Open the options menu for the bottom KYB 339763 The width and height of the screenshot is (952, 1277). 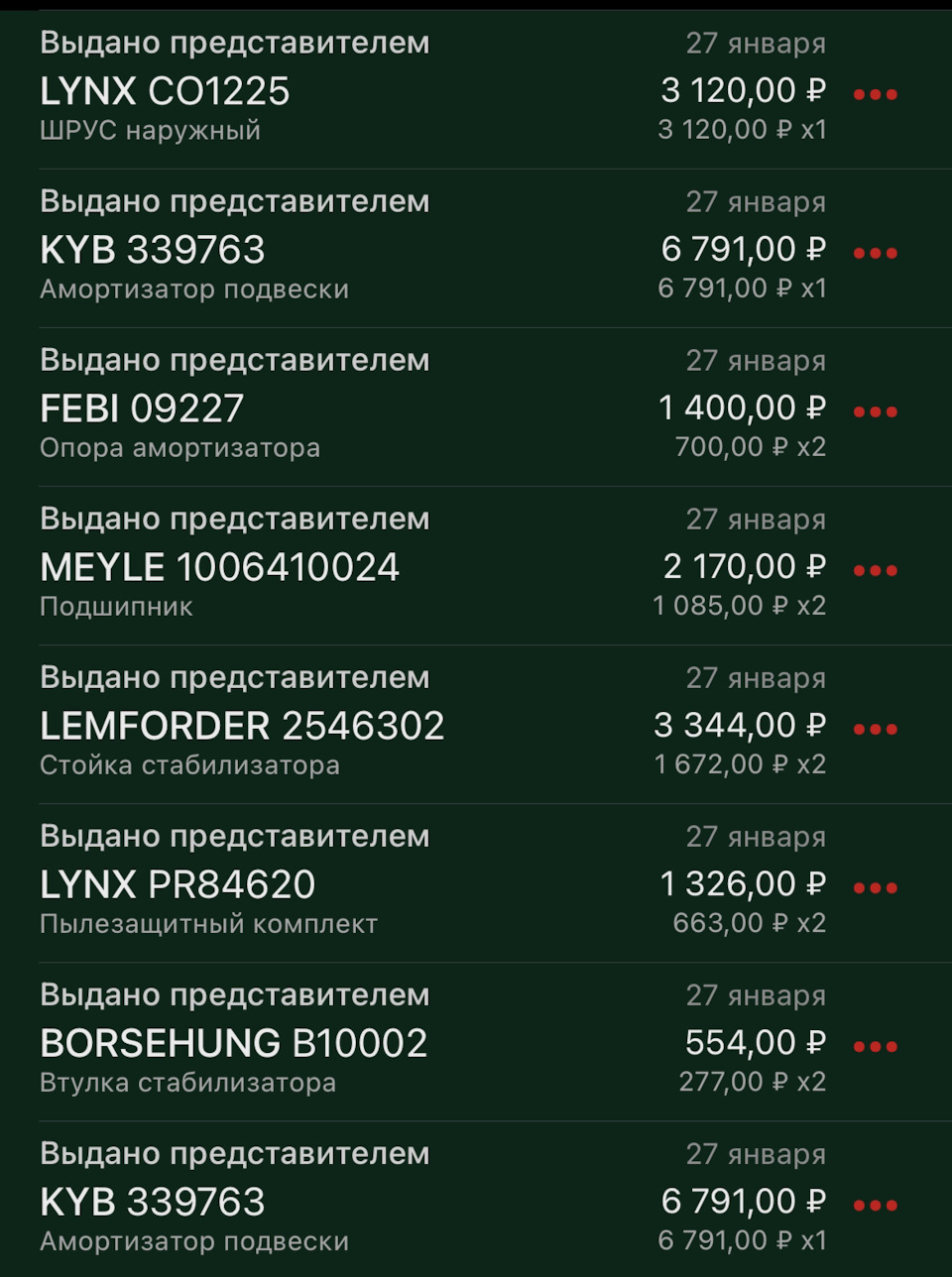[x=877, y=1206]
